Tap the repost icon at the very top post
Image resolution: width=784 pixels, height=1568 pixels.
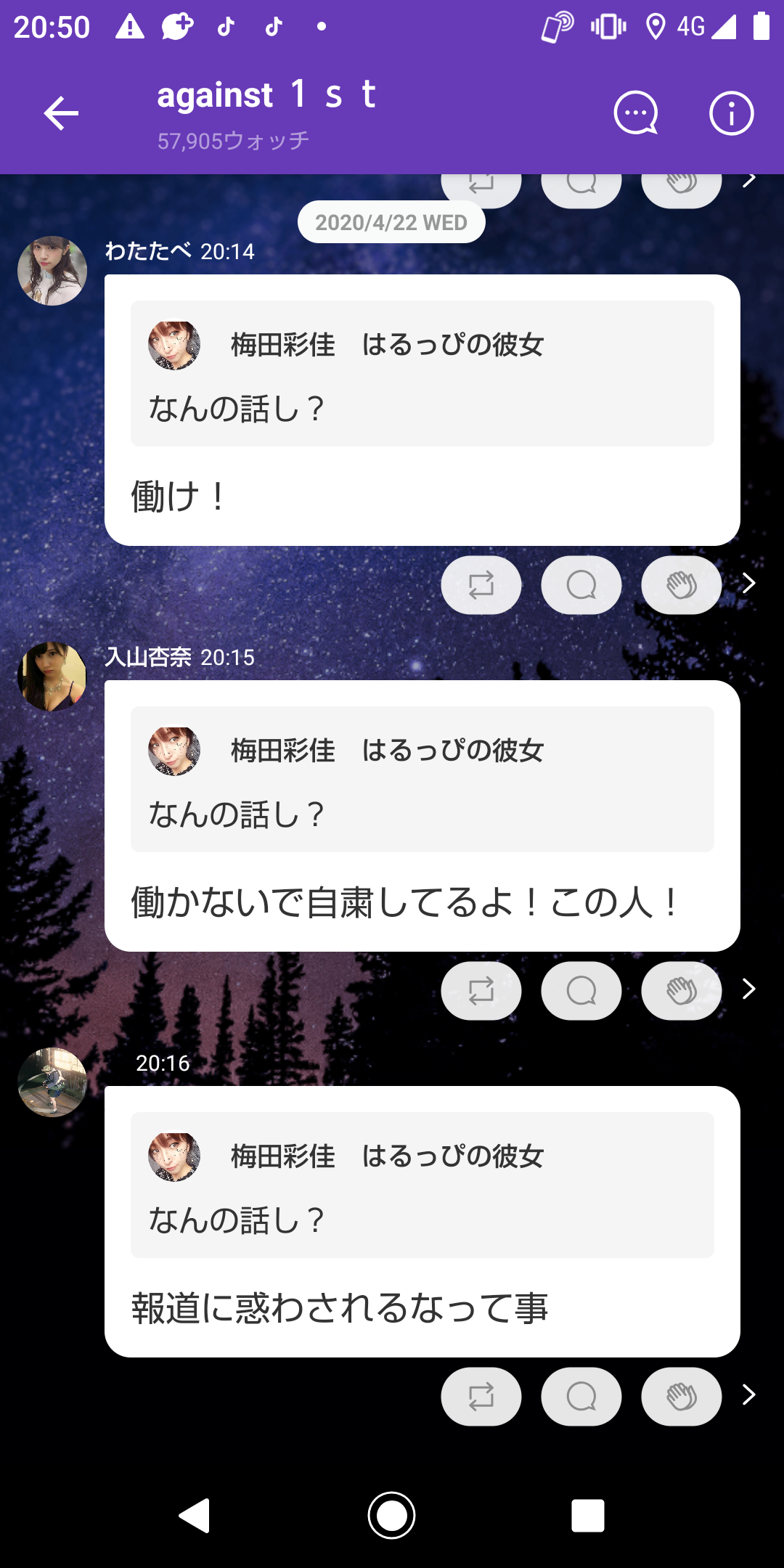click(481, 183)
